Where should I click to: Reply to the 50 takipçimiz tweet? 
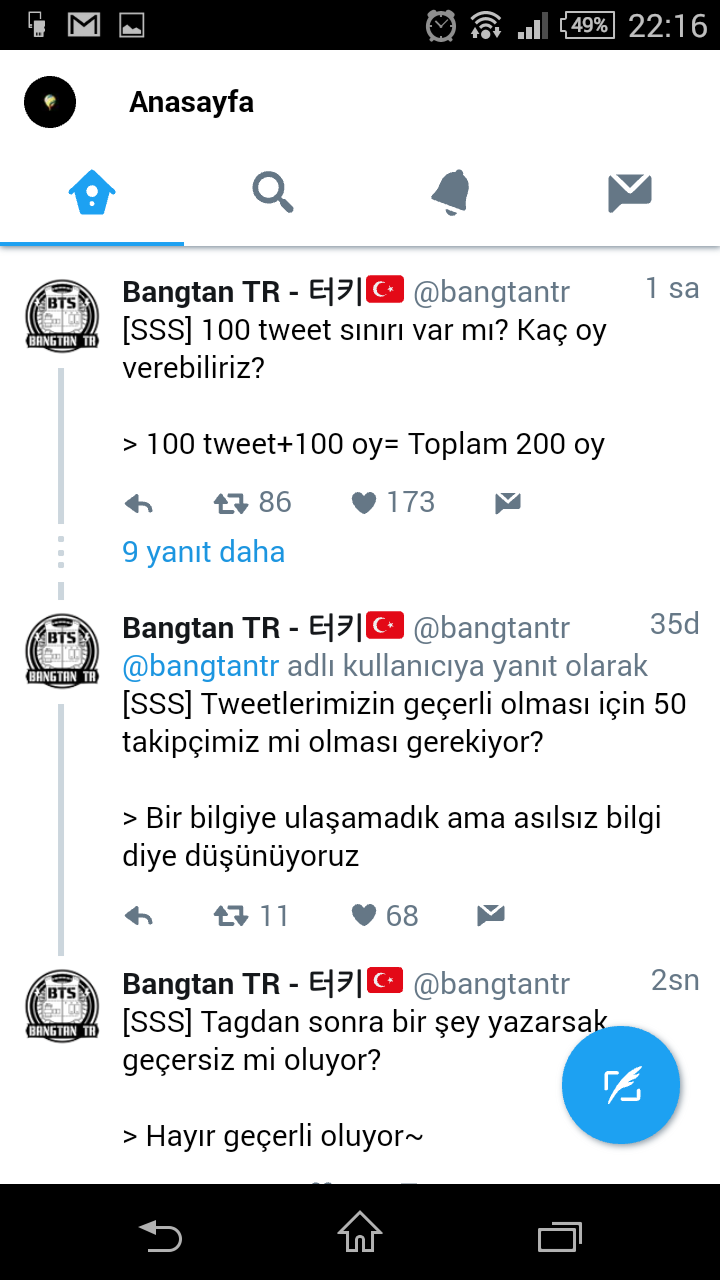(x=139, y=916)
